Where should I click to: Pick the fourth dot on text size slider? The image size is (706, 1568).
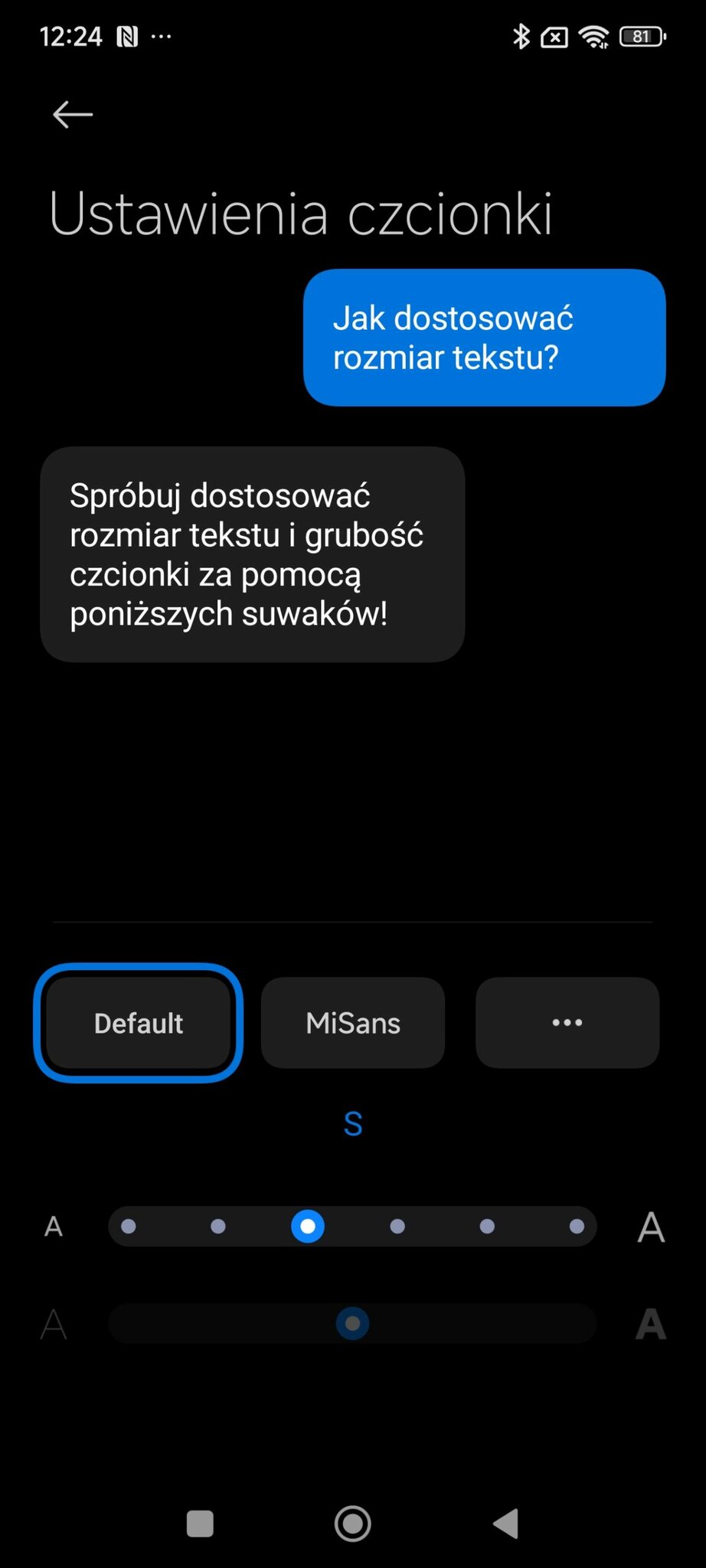click(397, 1227)
